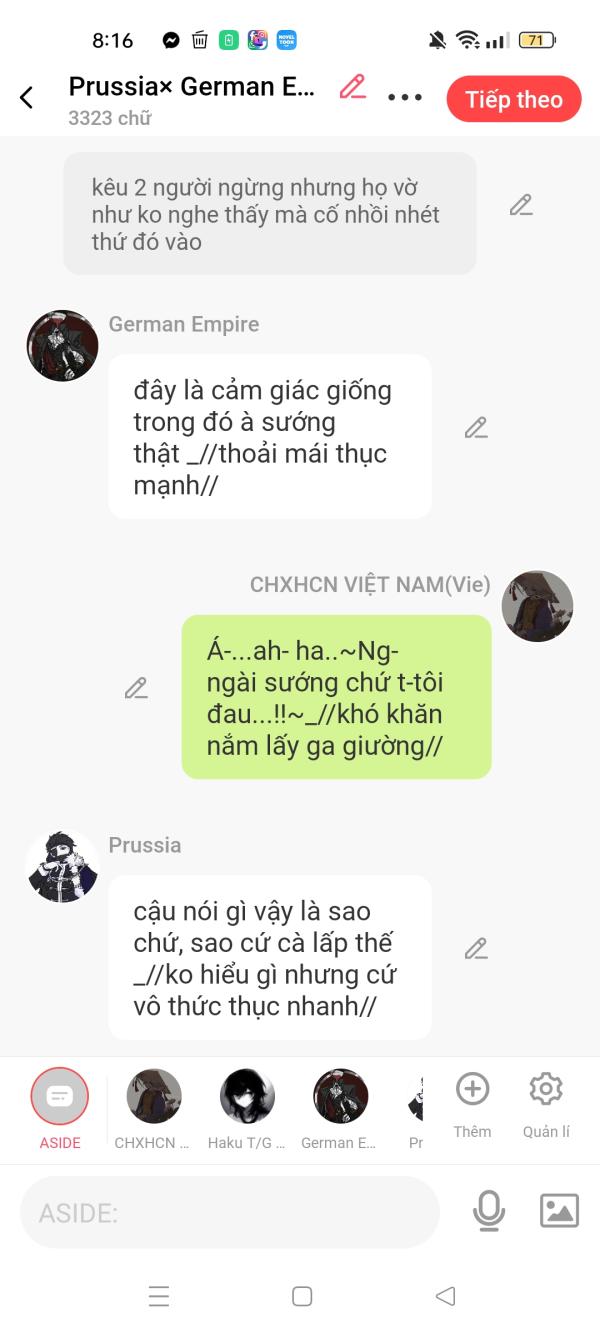Select the ASIDE speaker option
Image resolution: width=600 pixels, height=1333 pixels.
coord(60,1108)
